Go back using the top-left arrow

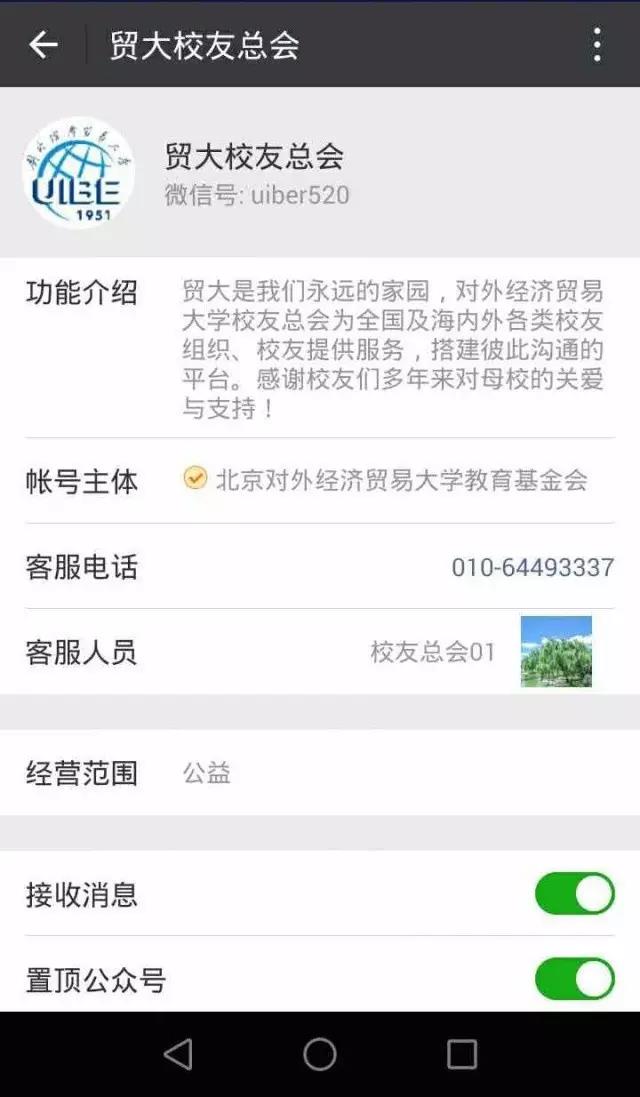coord(43,45)
